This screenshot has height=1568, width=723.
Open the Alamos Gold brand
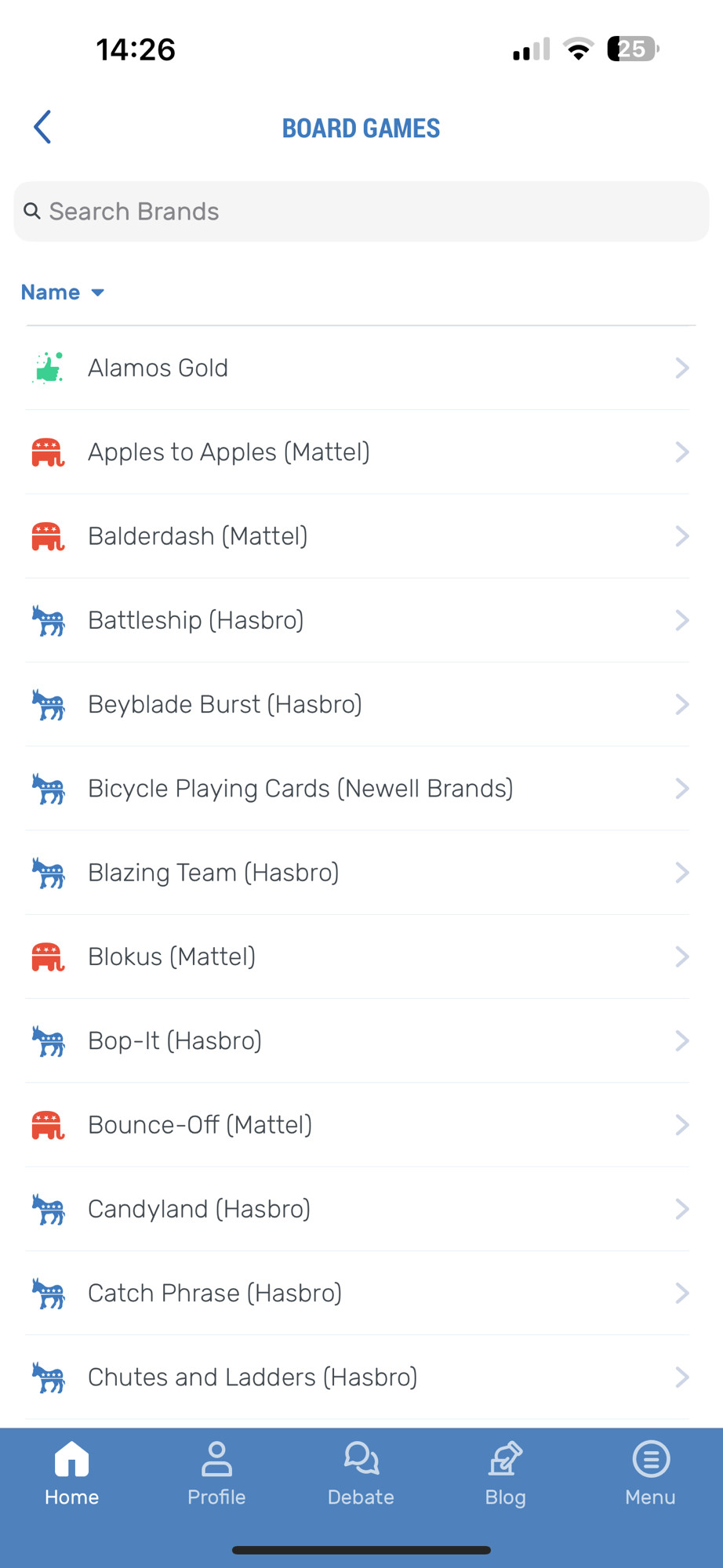[x=358, y=368]
